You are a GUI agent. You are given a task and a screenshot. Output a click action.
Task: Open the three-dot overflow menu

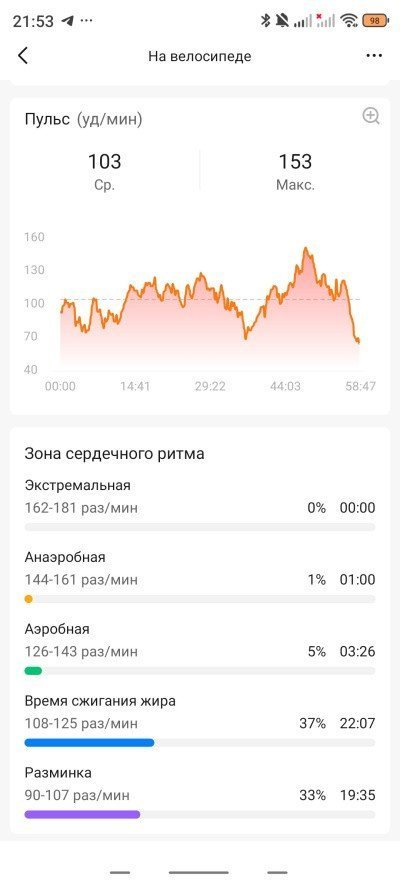(374, 56)
